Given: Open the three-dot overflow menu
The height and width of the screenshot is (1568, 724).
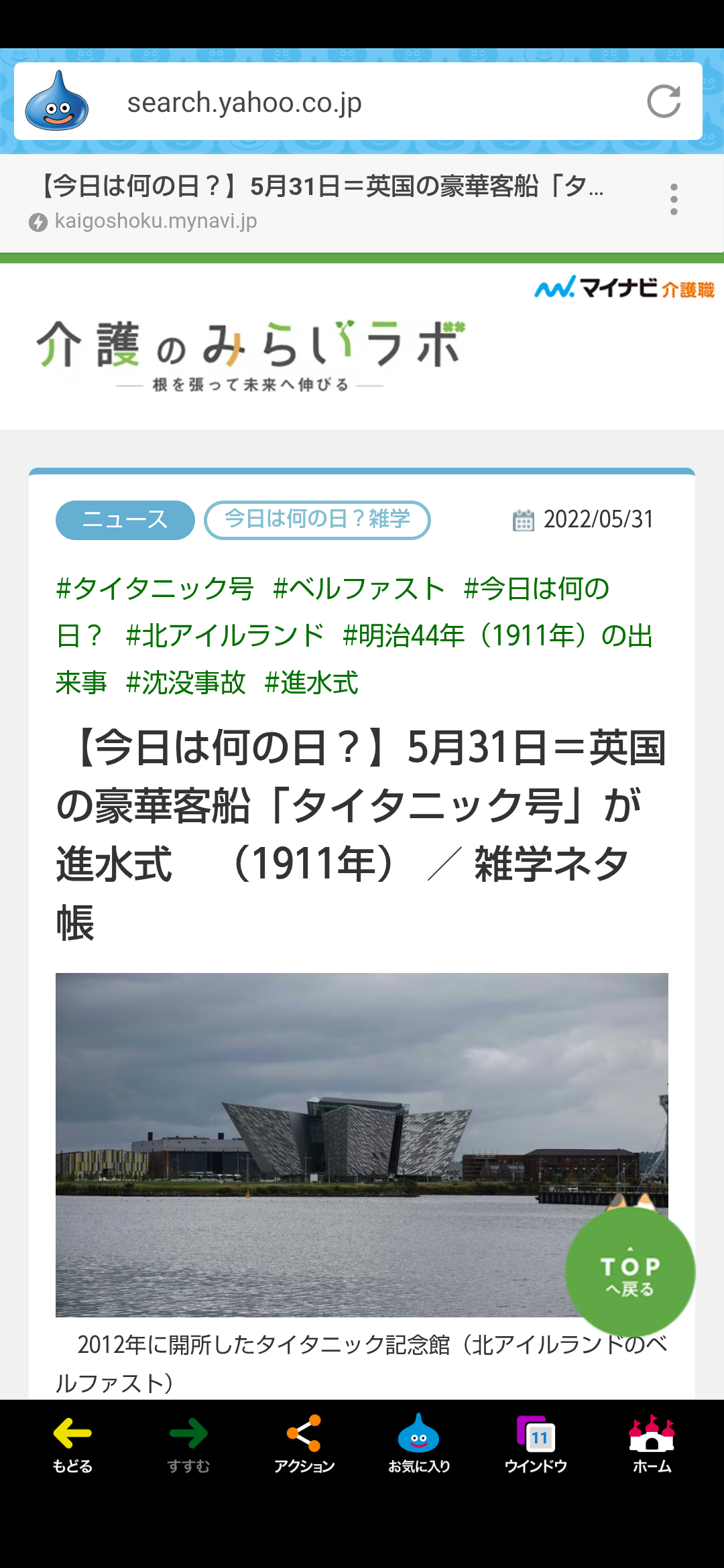Looking at the screenshot, I should (674, 200).
